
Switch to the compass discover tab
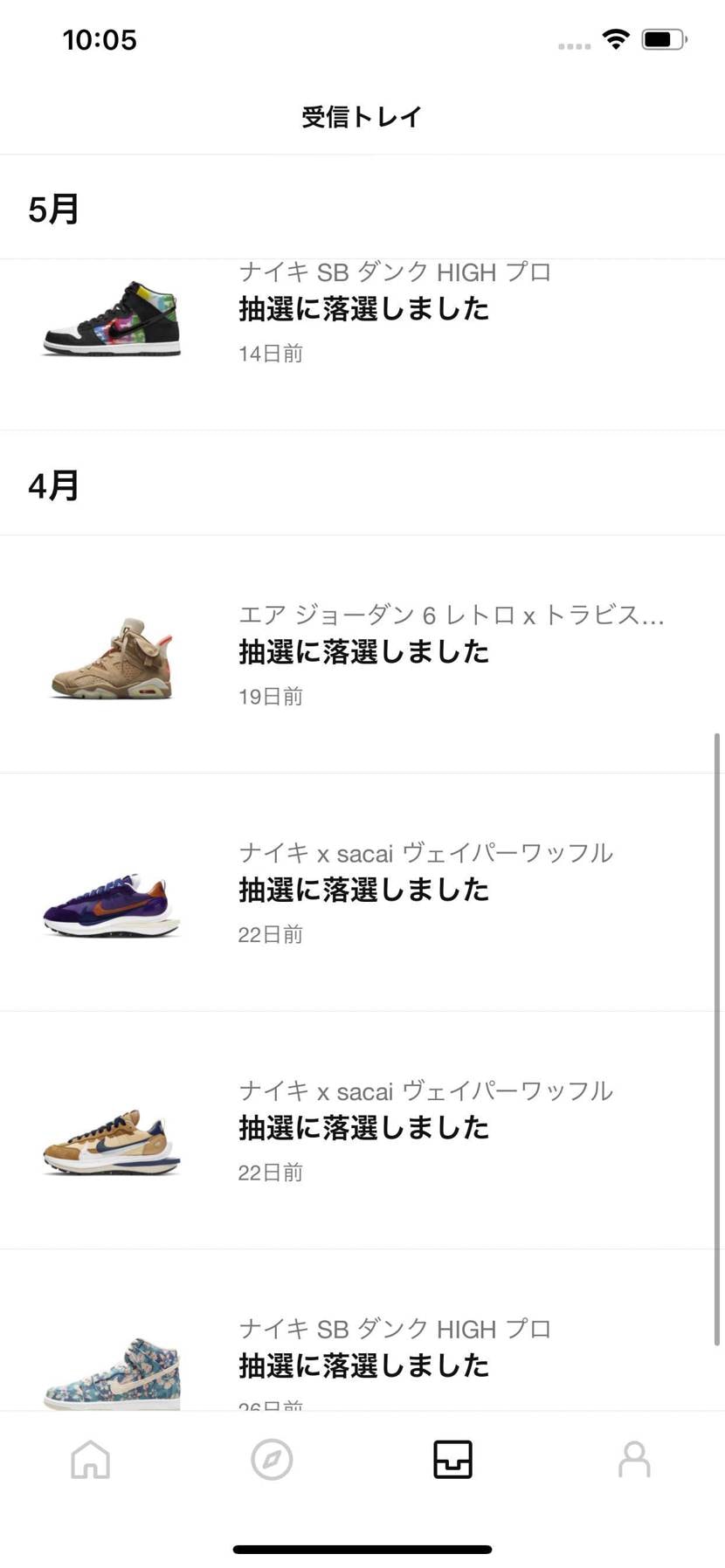tap(272, 1459)
